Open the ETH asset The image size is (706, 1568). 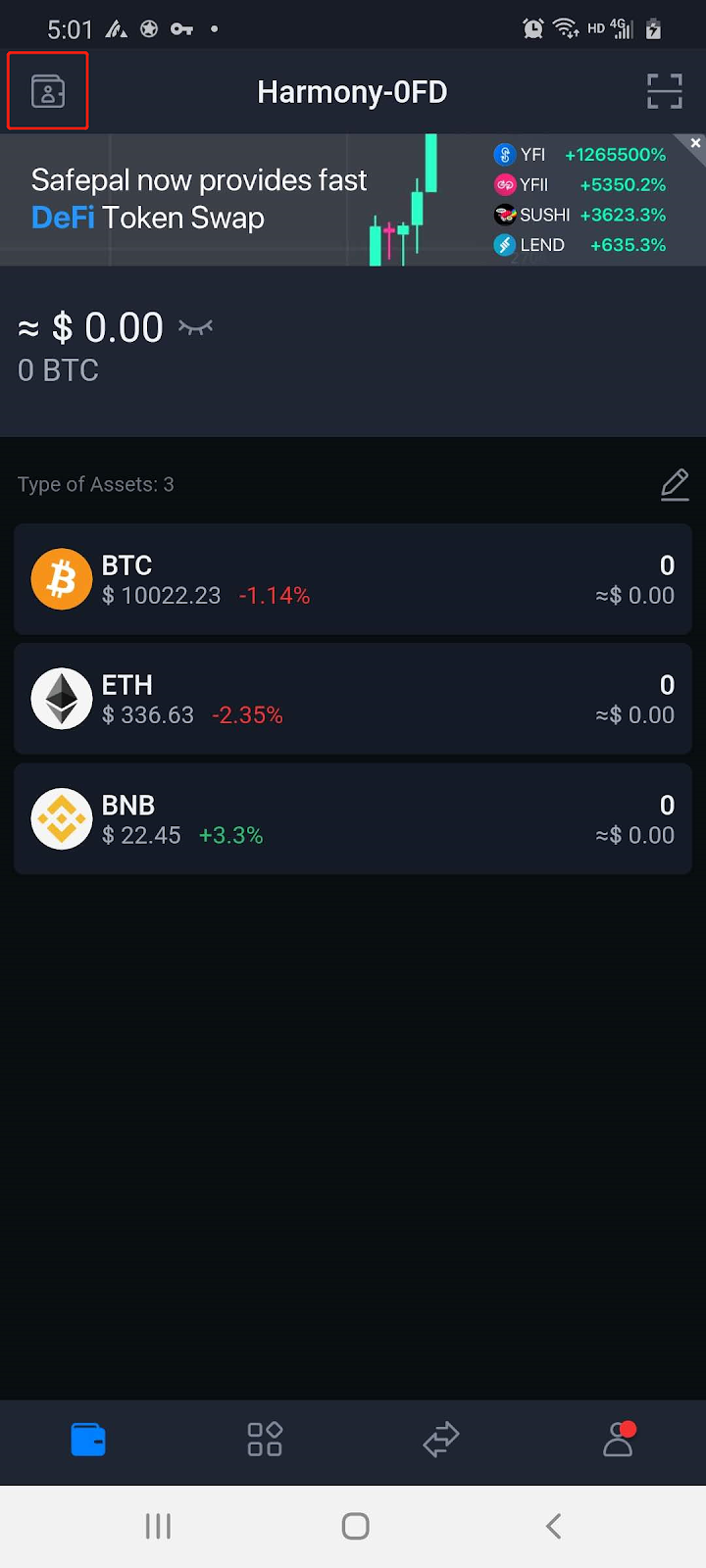[353, 699]
